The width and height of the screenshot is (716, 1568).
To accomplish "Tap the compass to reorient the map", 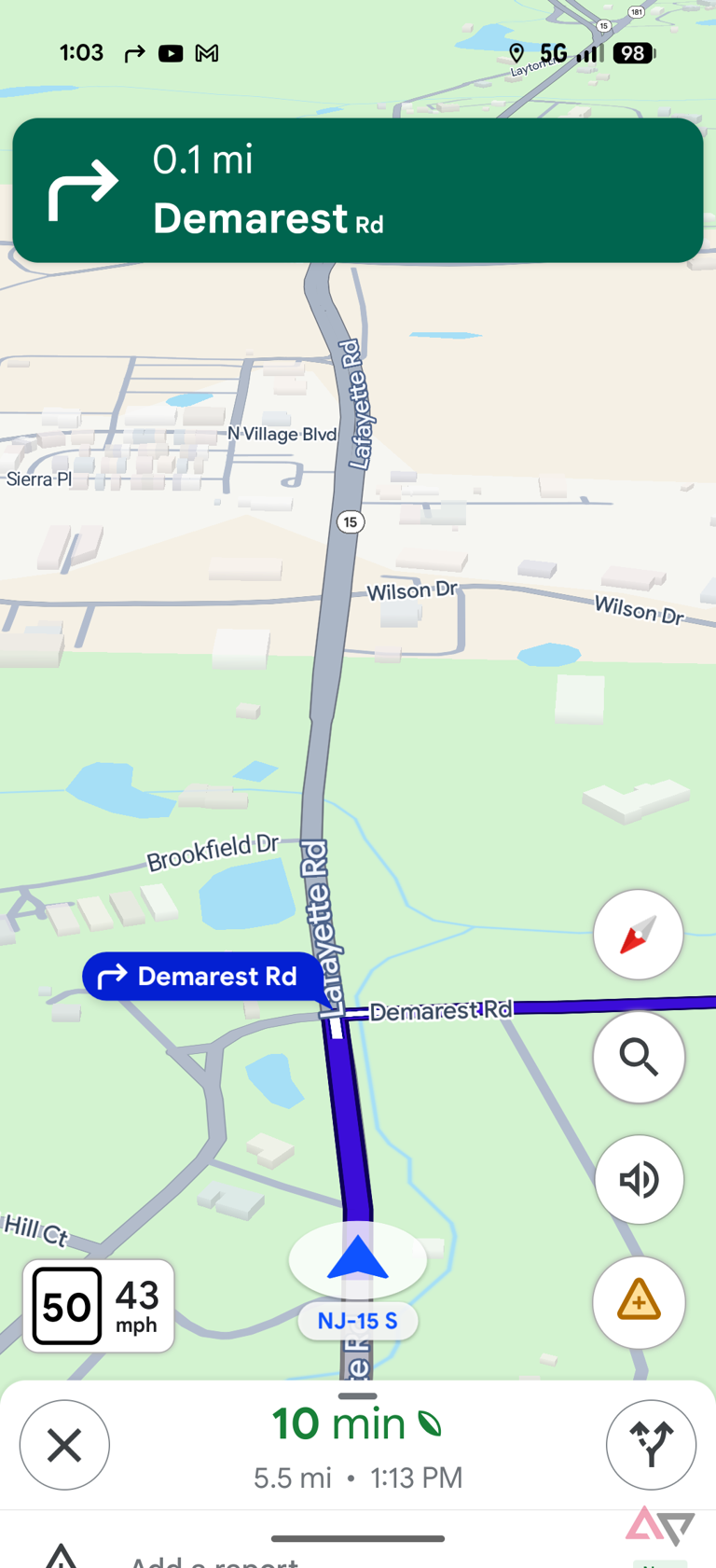I will [639, 935].
